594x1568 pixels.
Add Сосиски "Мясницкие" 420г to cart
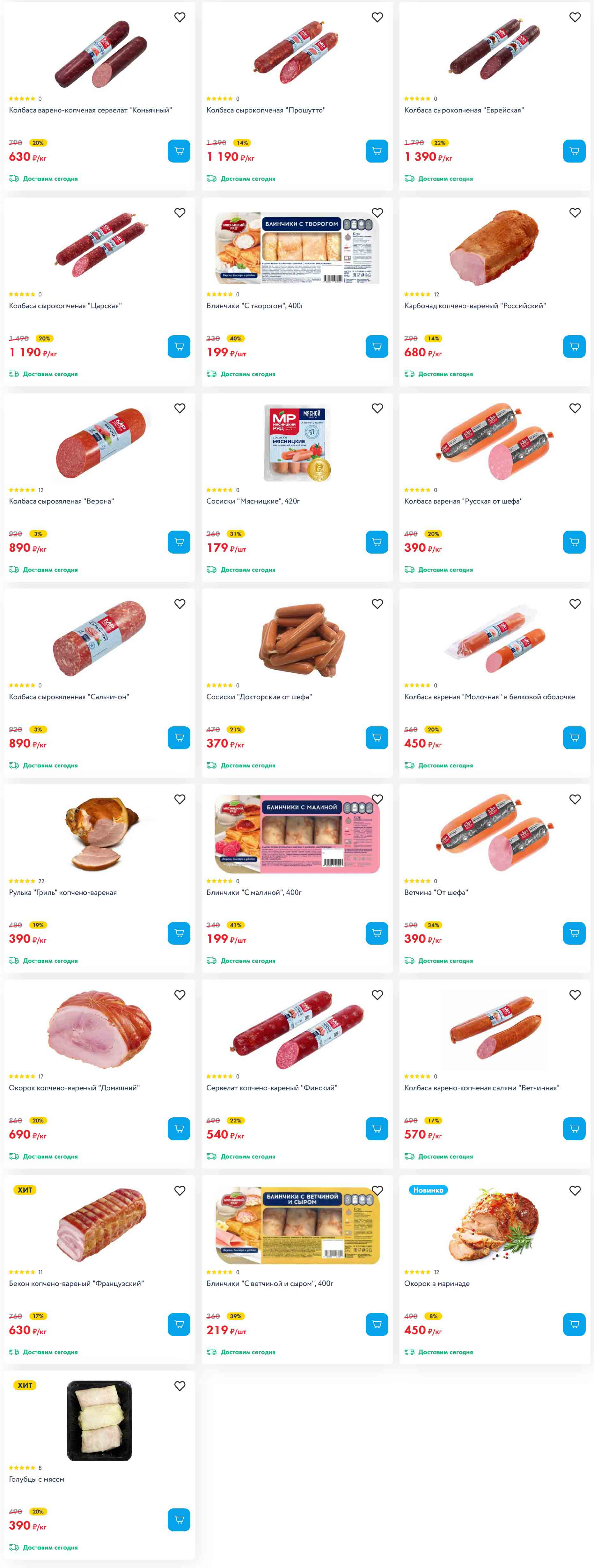click(377, 542)
